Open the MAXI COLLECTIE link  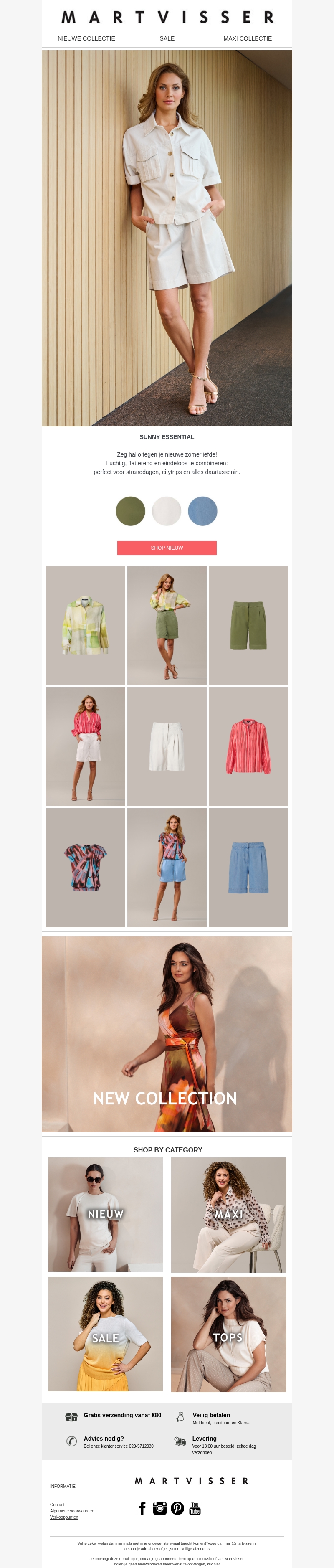(247, 38)
